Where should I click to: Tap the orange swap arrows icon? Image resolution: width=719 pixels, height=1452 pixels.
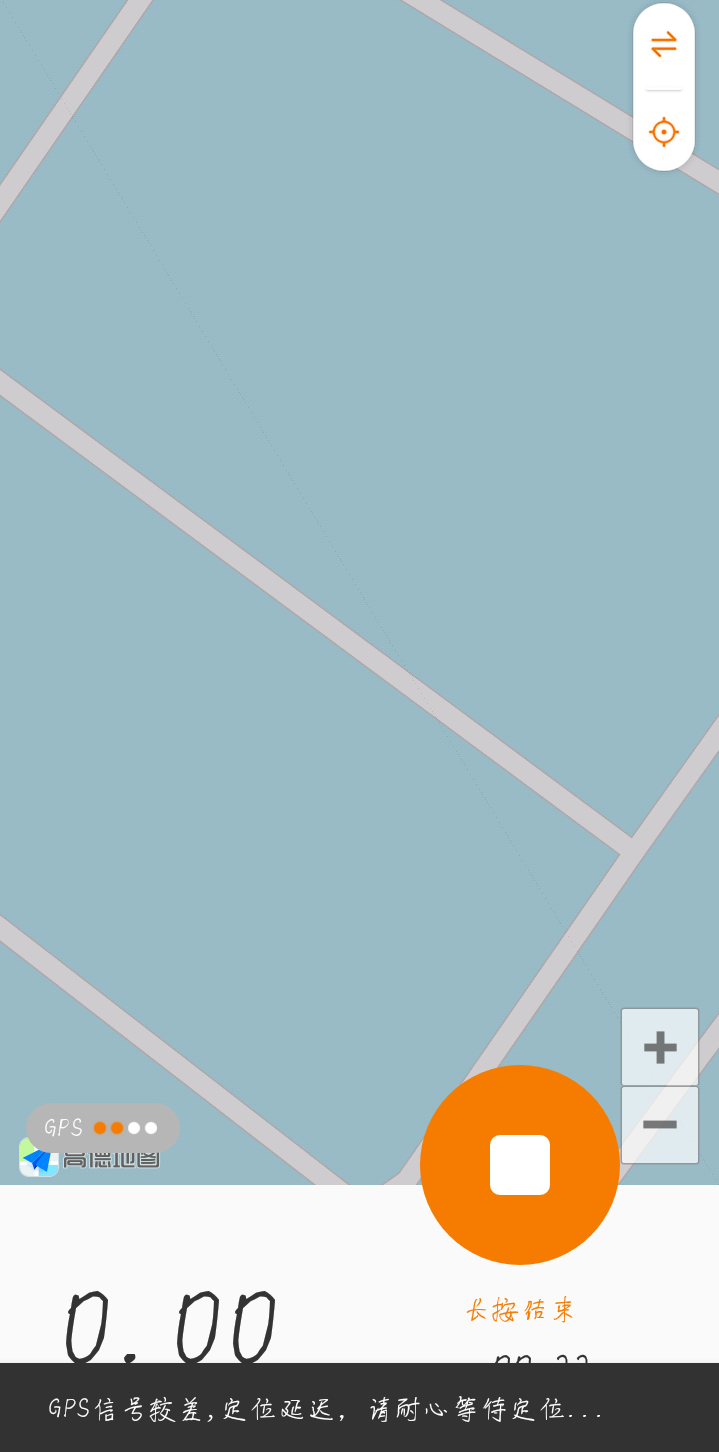coord(664,45)
